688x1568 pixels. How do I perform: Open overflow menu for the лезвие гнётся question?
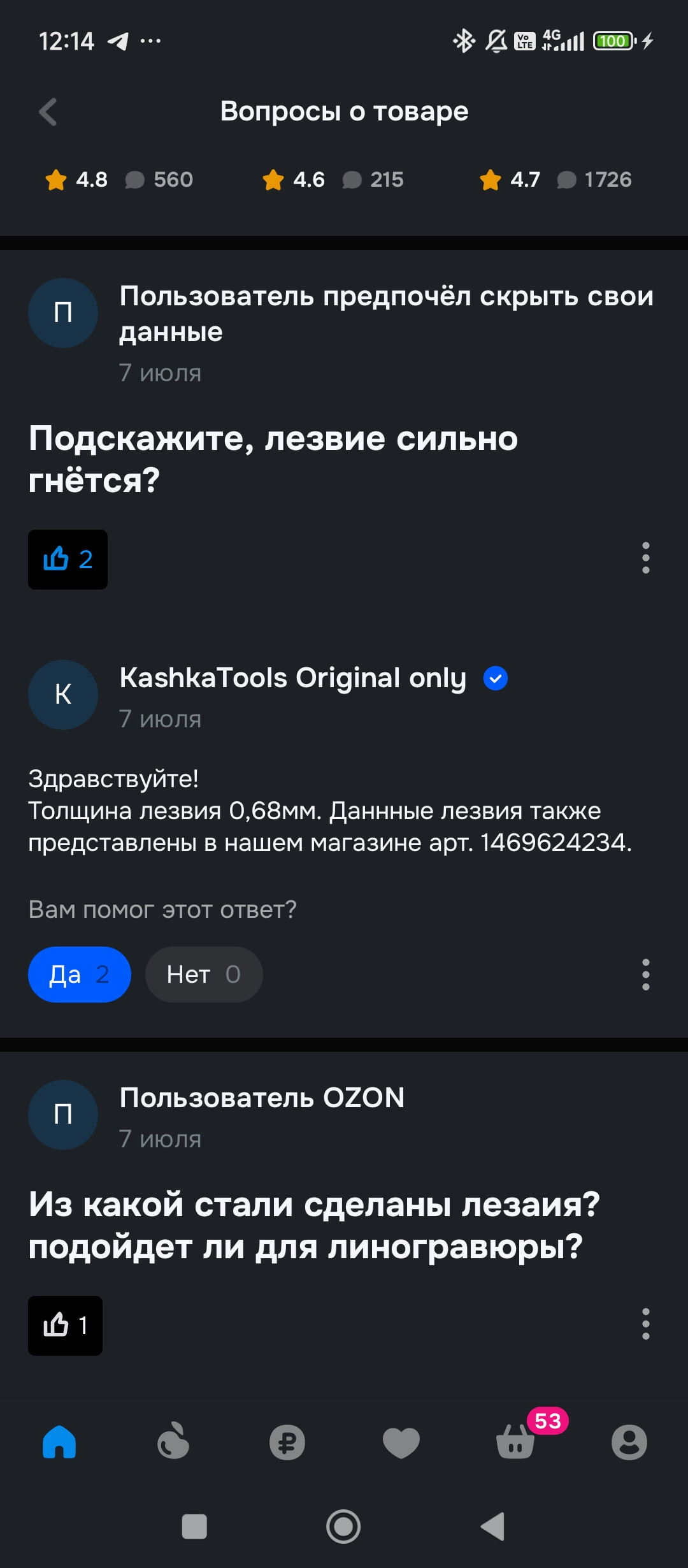(645, 558)
